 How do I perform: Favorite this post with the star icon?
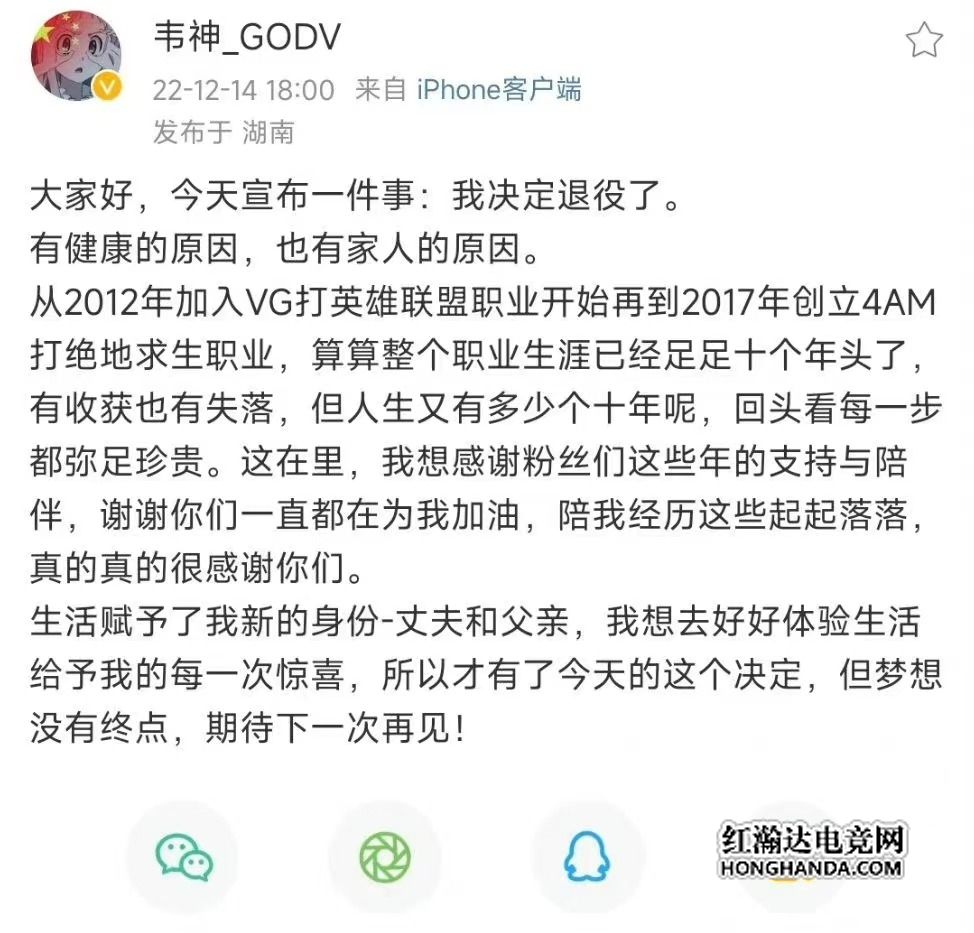point(923,41)
